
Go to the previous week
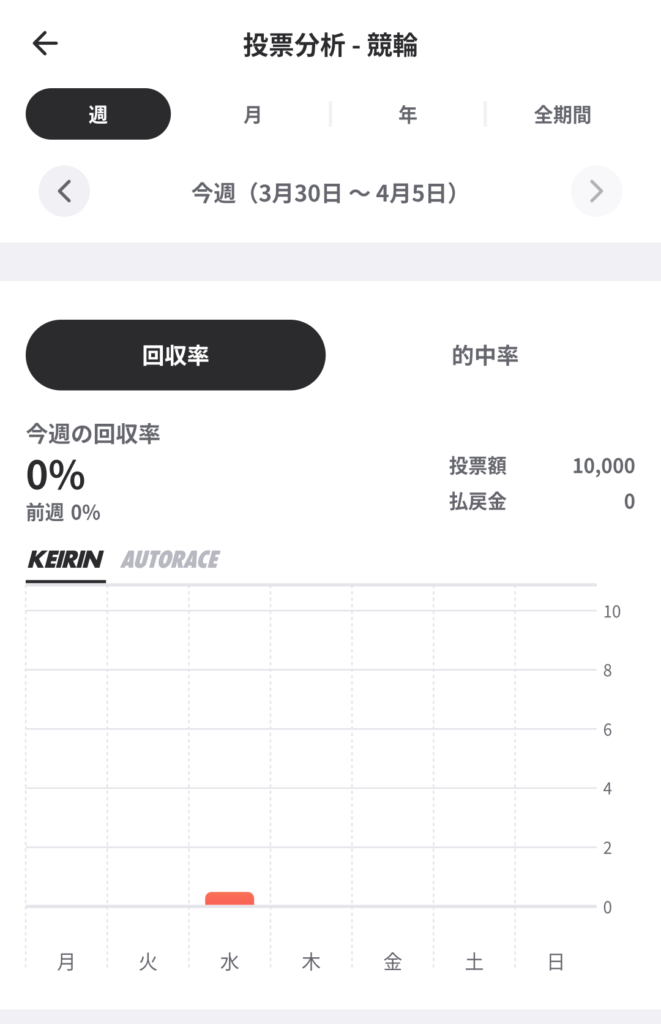click(x=64, y=192)
